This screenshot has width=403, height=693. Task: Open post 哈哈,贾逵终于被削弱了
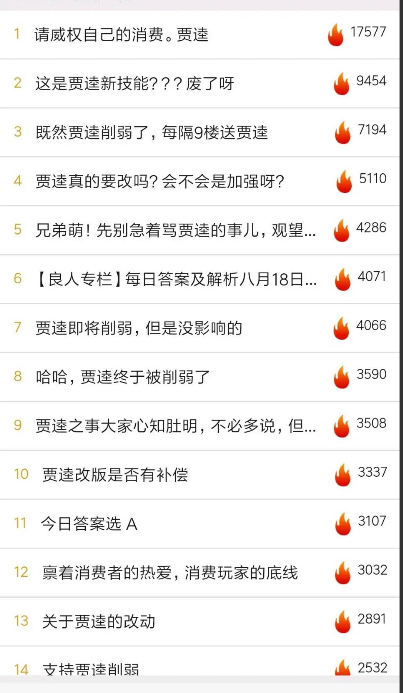(x=199, y=377)
